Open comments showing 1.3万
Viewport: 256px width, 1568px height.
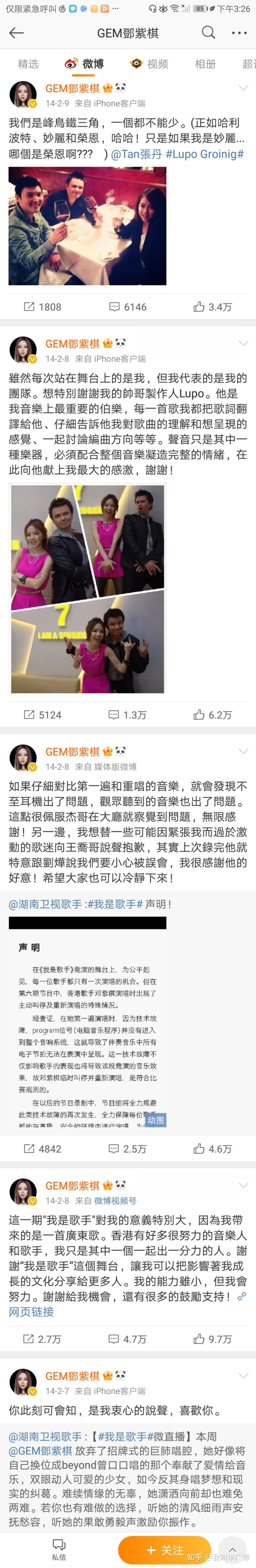[128, 715]
